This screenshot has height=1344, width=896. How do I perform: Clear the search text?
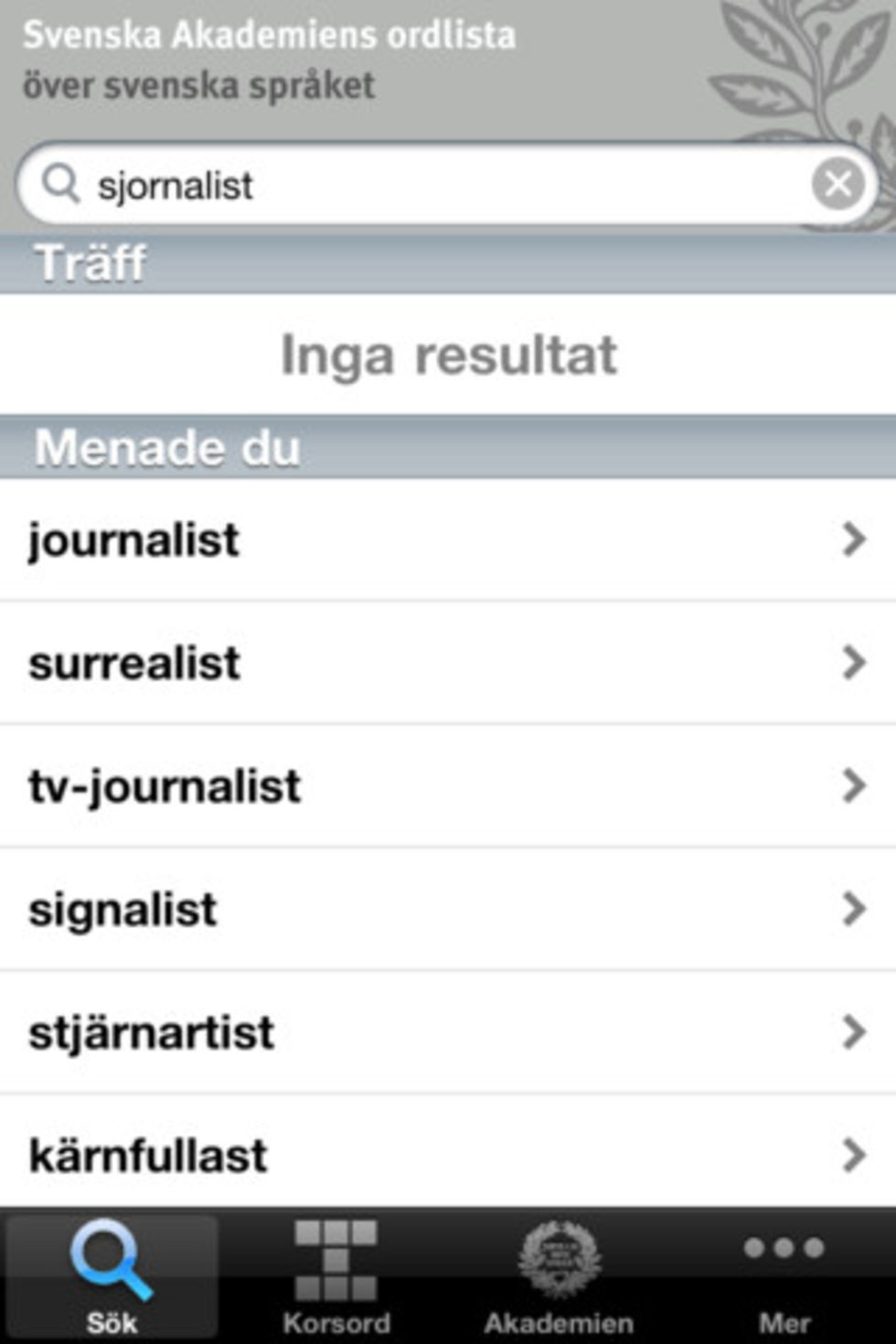[x=837, y=185]
